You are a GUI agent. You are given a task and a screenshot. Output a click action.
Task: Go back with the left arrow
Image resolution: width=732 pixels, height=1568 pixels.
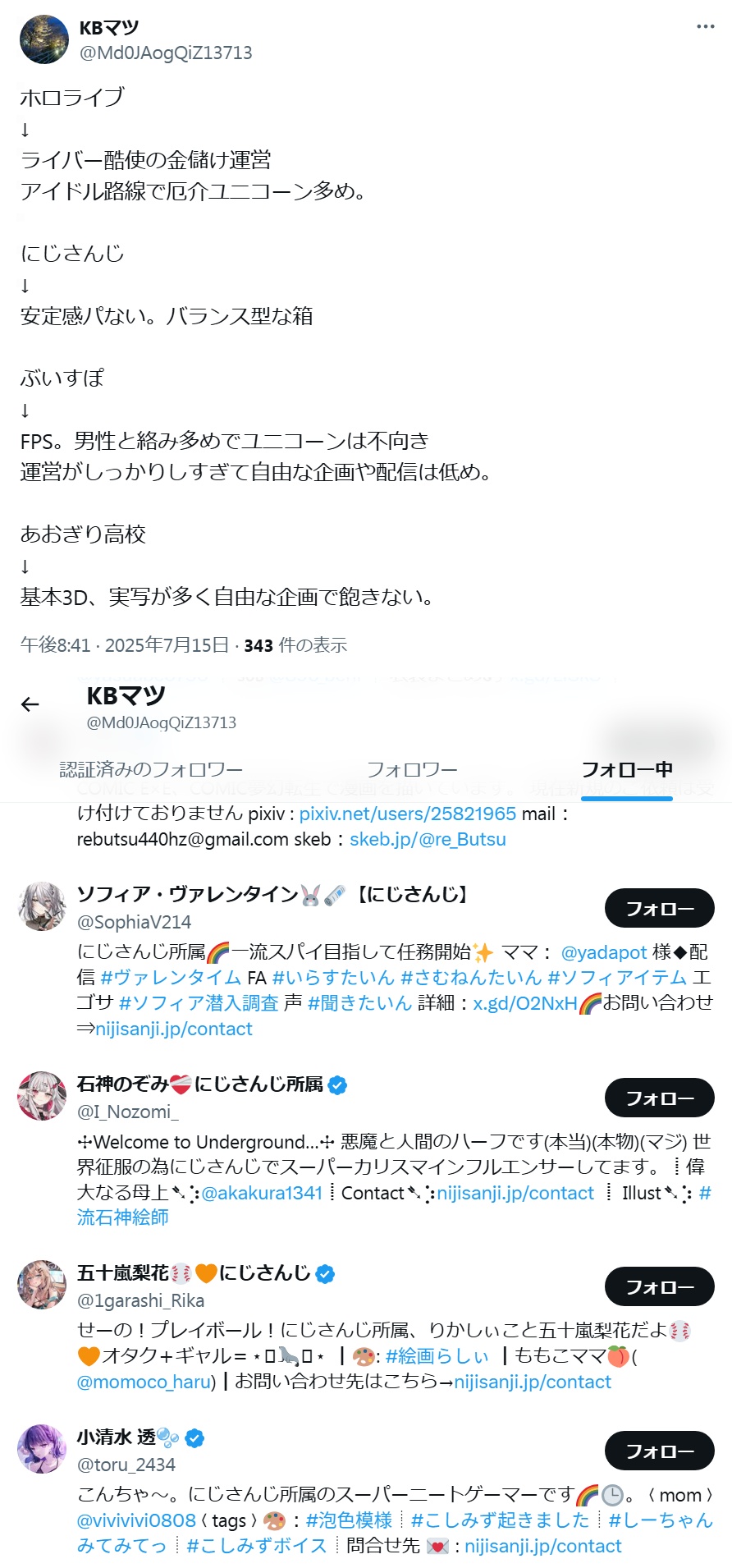pos(30,704)
